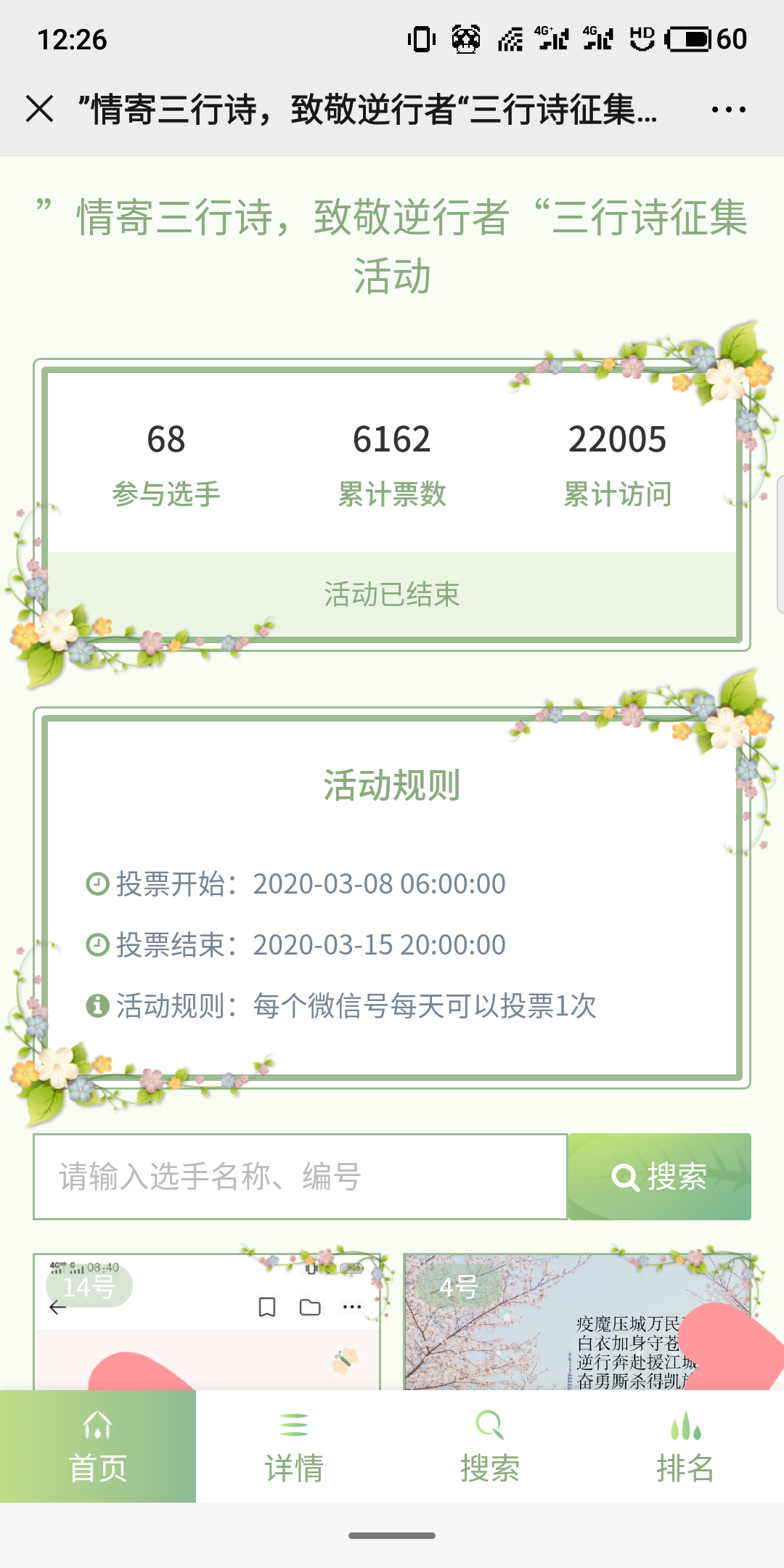Image resolution: width=784 pixels, height=1568 pixels.
Task: Switch to the 详情 tab
Action: pyautogui.click(x=294, y=1446)
